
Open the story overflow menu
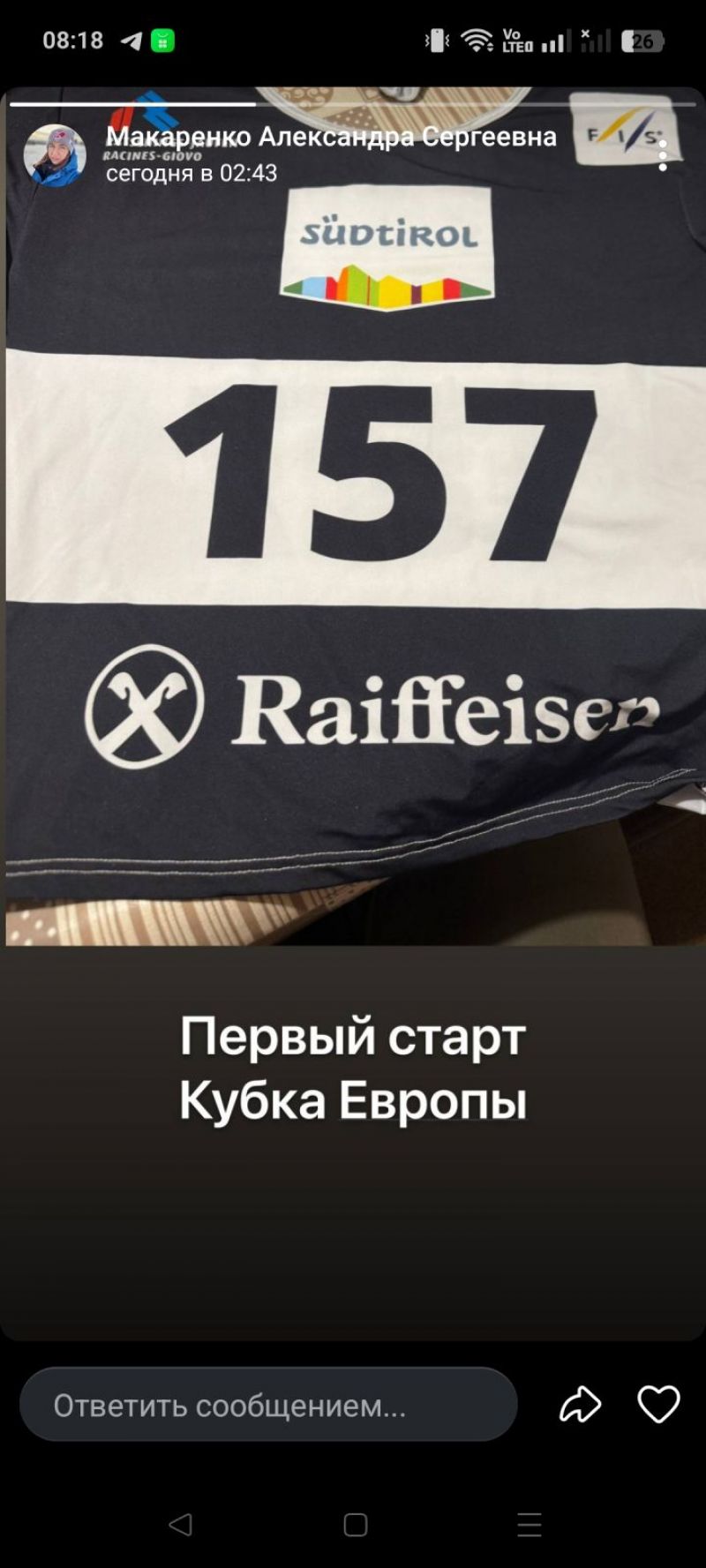(x=663, y=155)
